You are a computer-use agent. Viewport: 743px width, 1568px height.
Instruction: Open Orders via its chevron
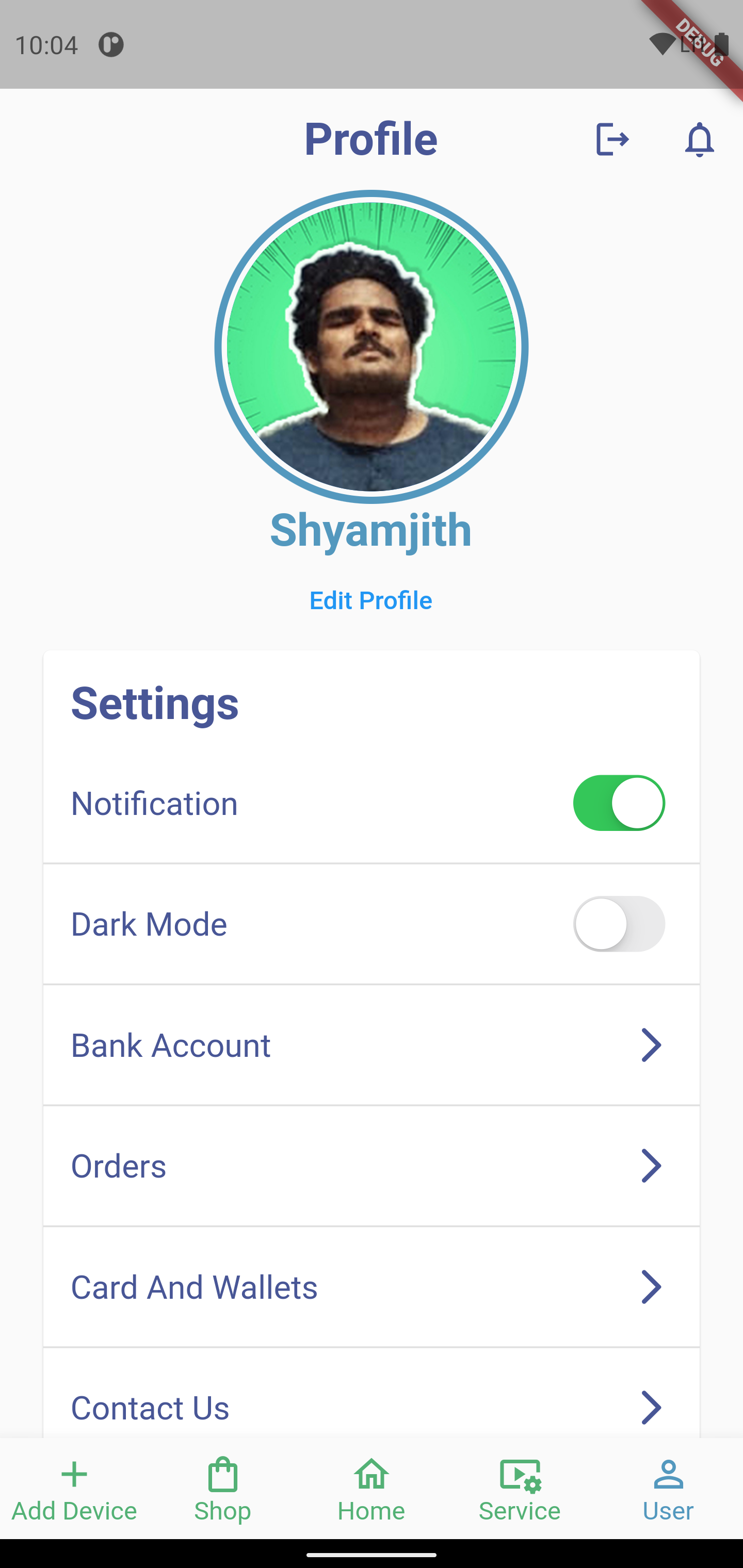[x=653, y=1166]
